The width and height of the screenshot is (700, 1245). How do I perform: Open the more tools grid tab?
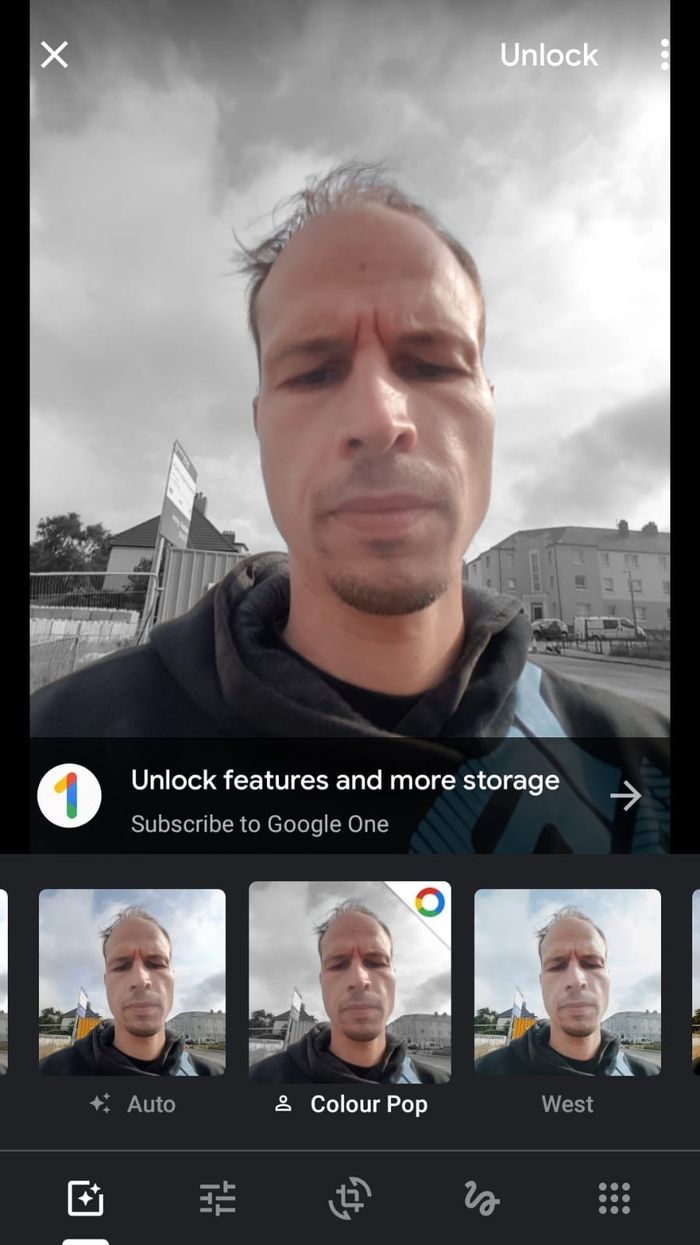pos(613,1197)
